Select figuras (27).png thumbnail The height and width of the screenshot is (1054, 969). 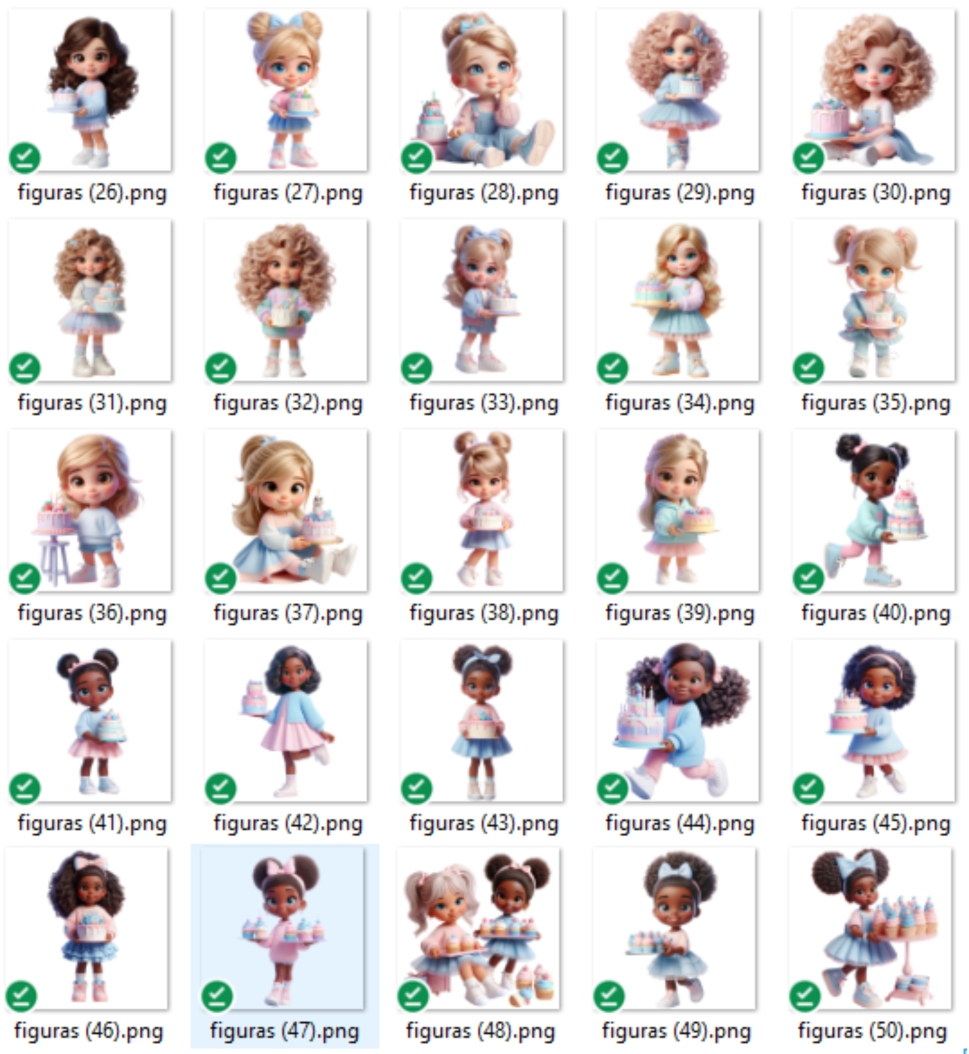286,90
